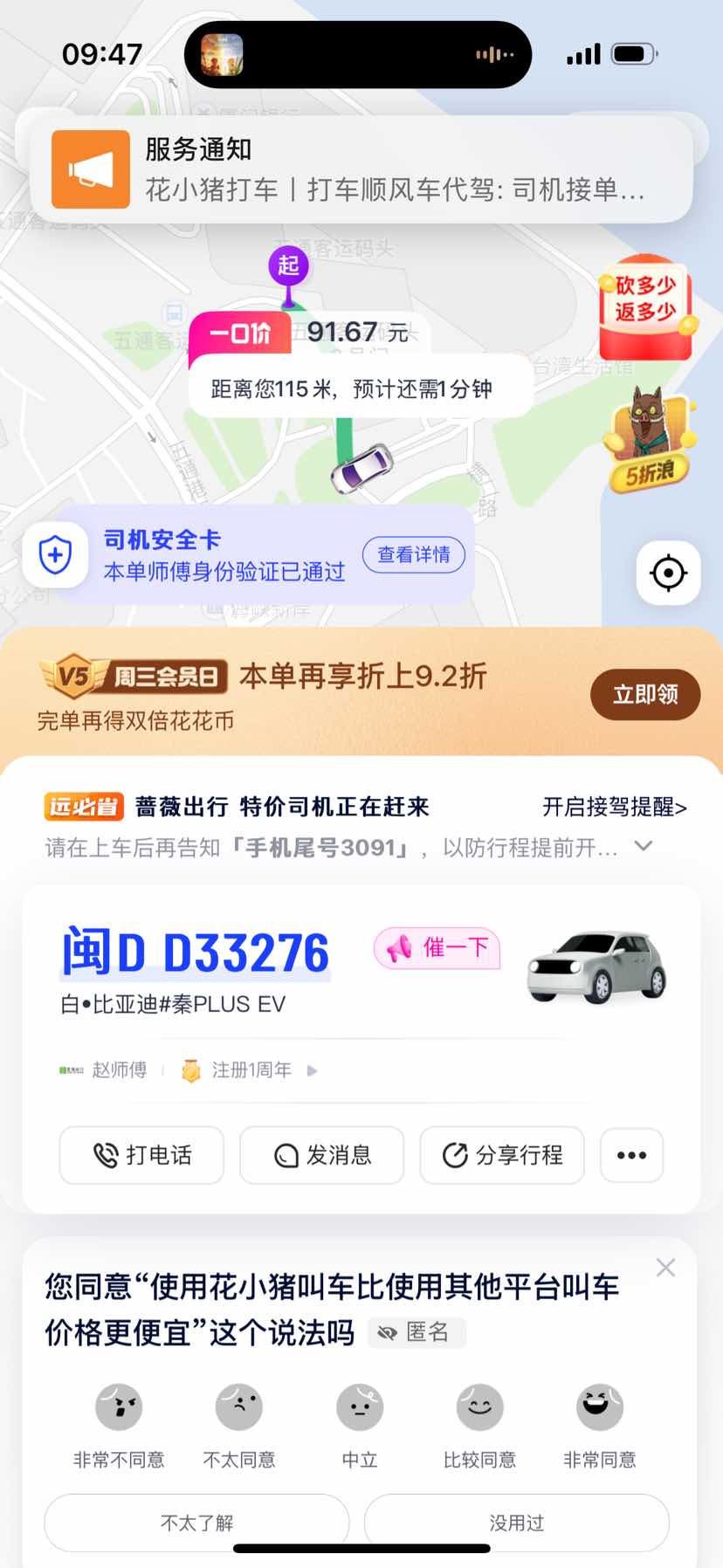Image resolution: width=723 pixels, height=1568 pixels.
Task: Answer the survey with 不太了解
Action: point(197,1523)
